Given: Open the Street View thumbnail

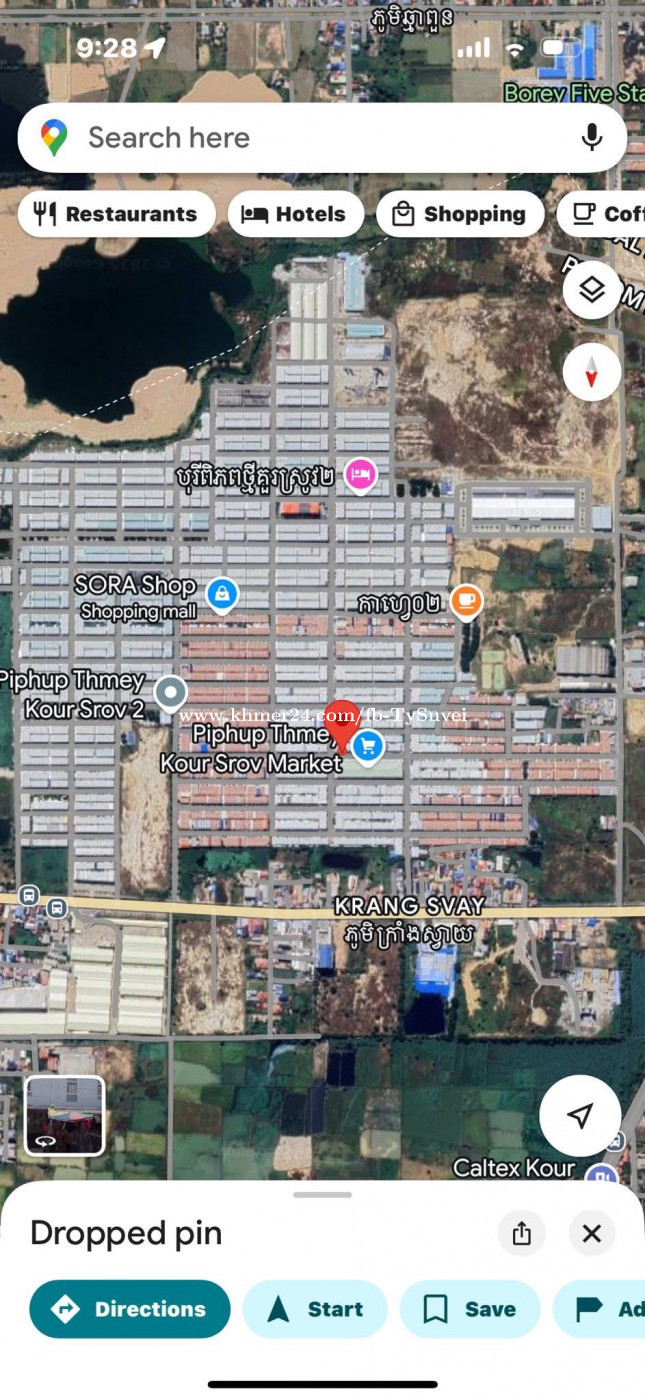Looking at the screenshot, I should [65, 1115].
